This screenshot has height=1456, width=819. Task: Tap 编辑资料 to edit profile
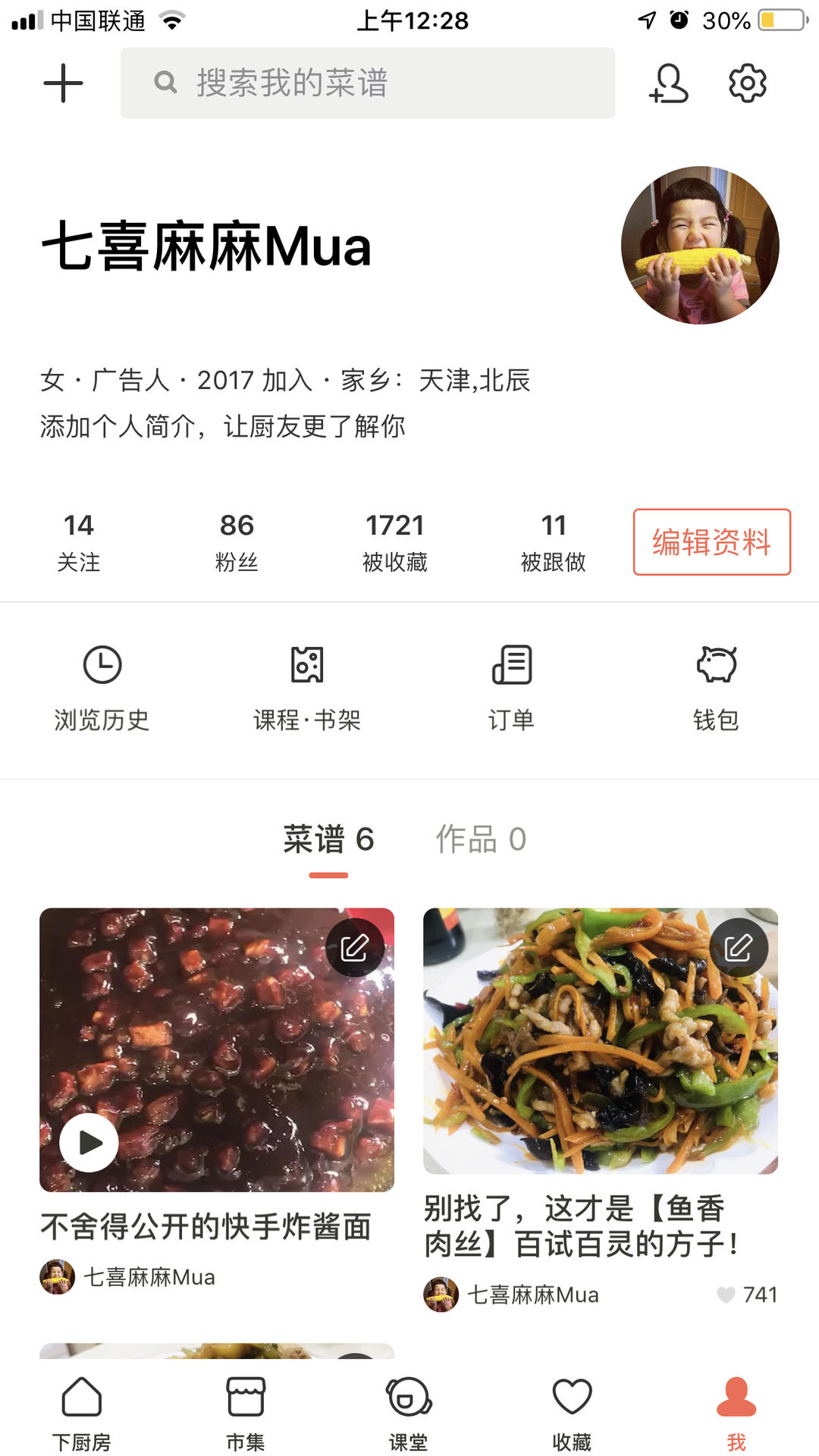point(712,542)
